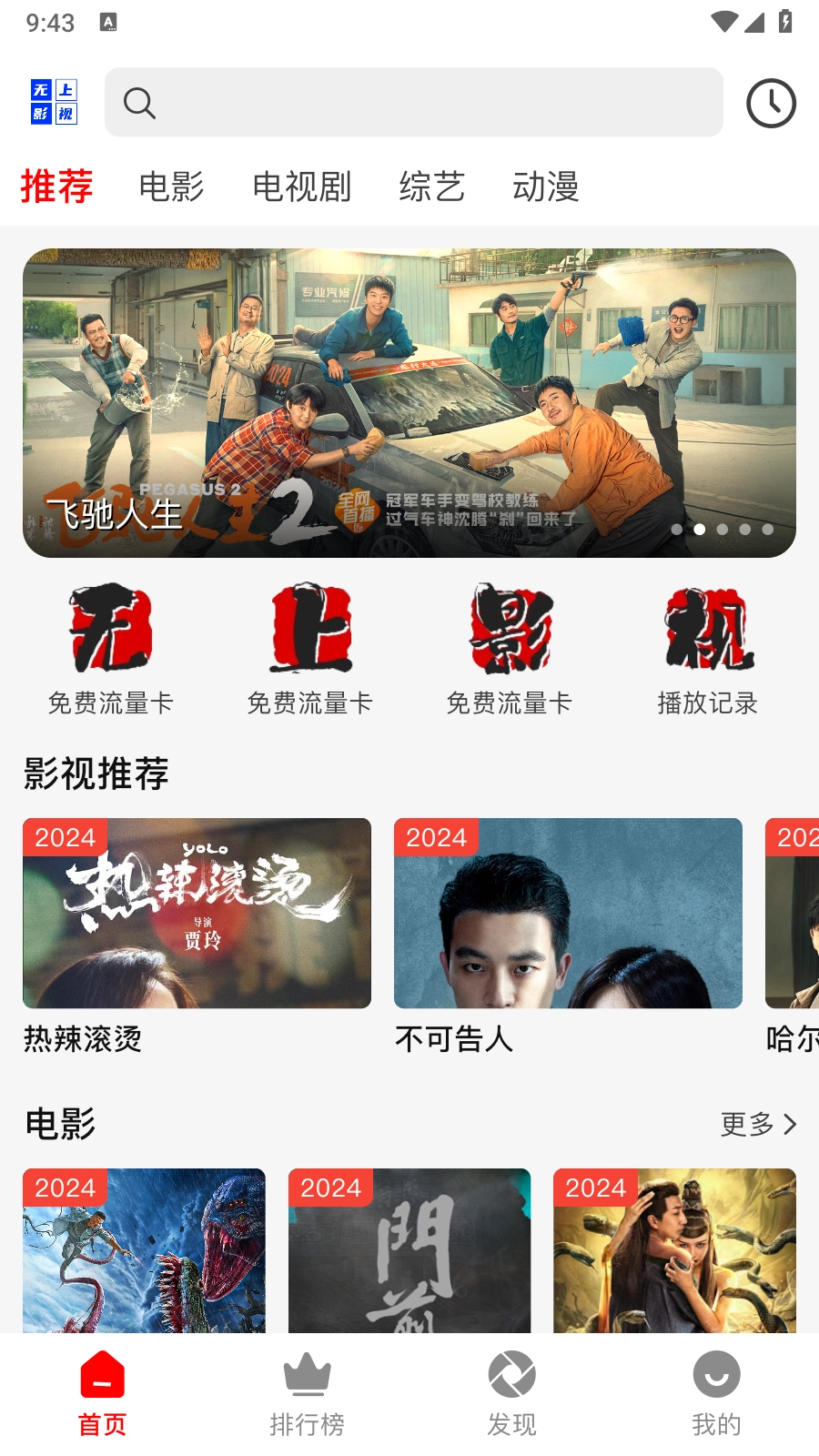Open the 排行榜 rankings crown icon
The image size is (819, 1456).
tap(307, 1374)
